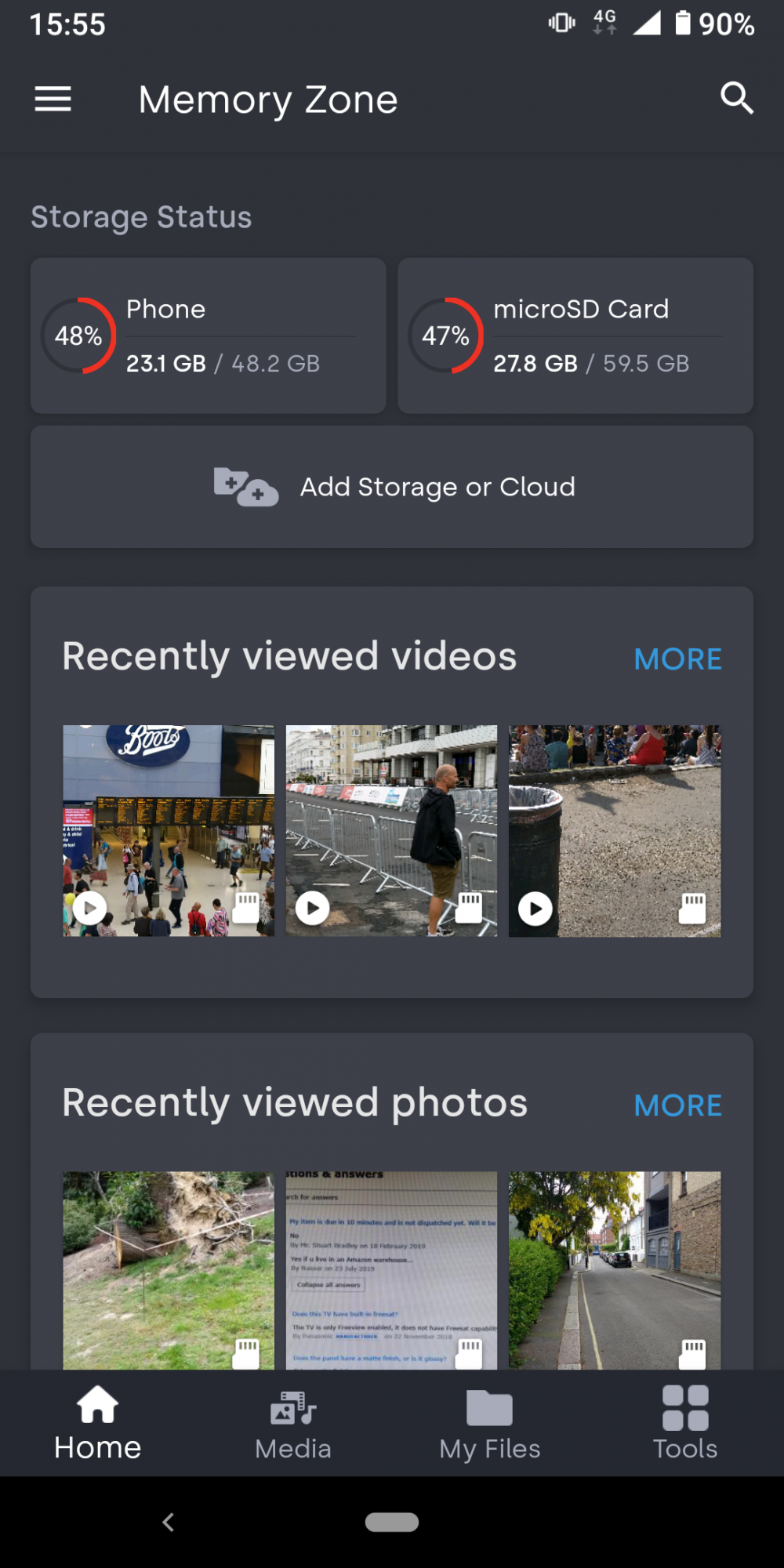This screenshot has height=1568, width=784.
Task: Go back with the system back arrow
Action: pyautogui.click(x=168, y=1522)
